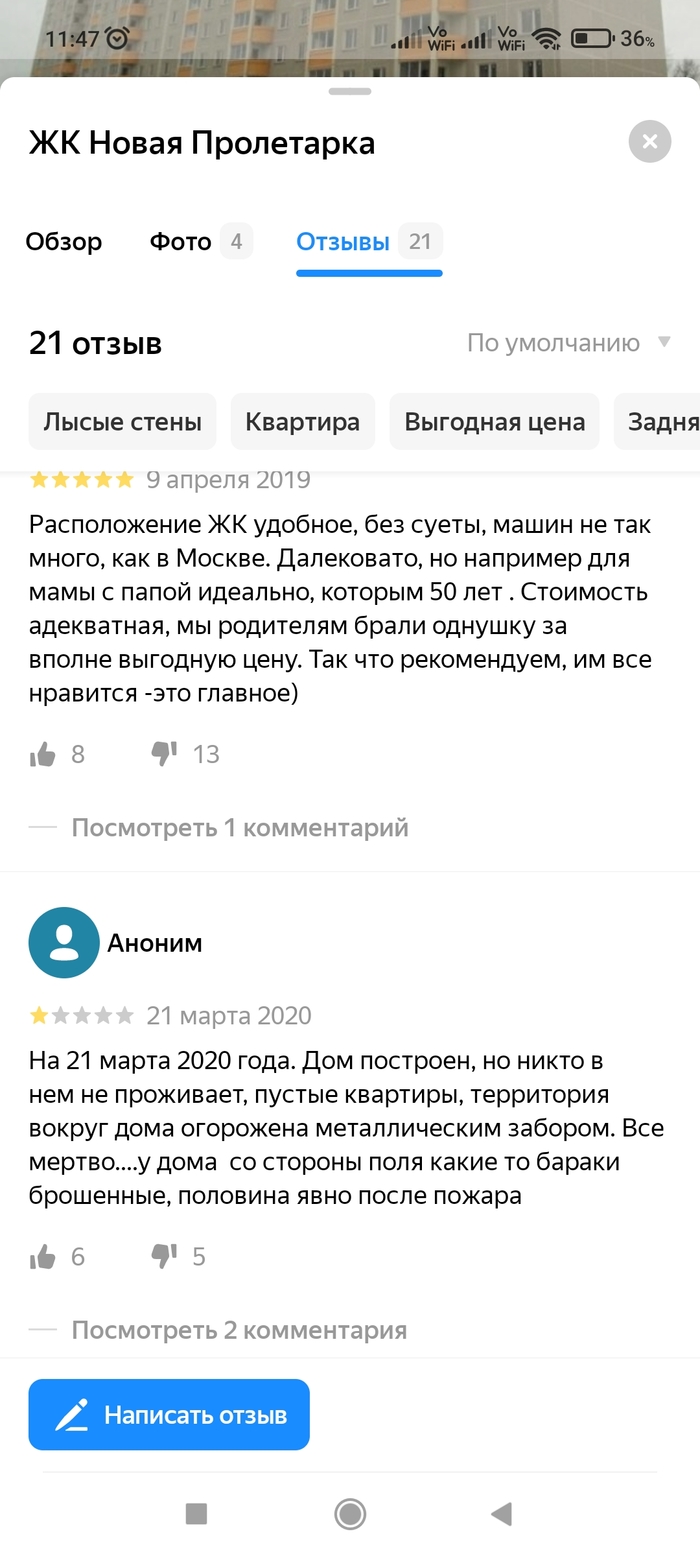The width and height of the screenshot is (700, 1556).
Task: Tap Написать отзыв button
Action: click(169, 1415)
